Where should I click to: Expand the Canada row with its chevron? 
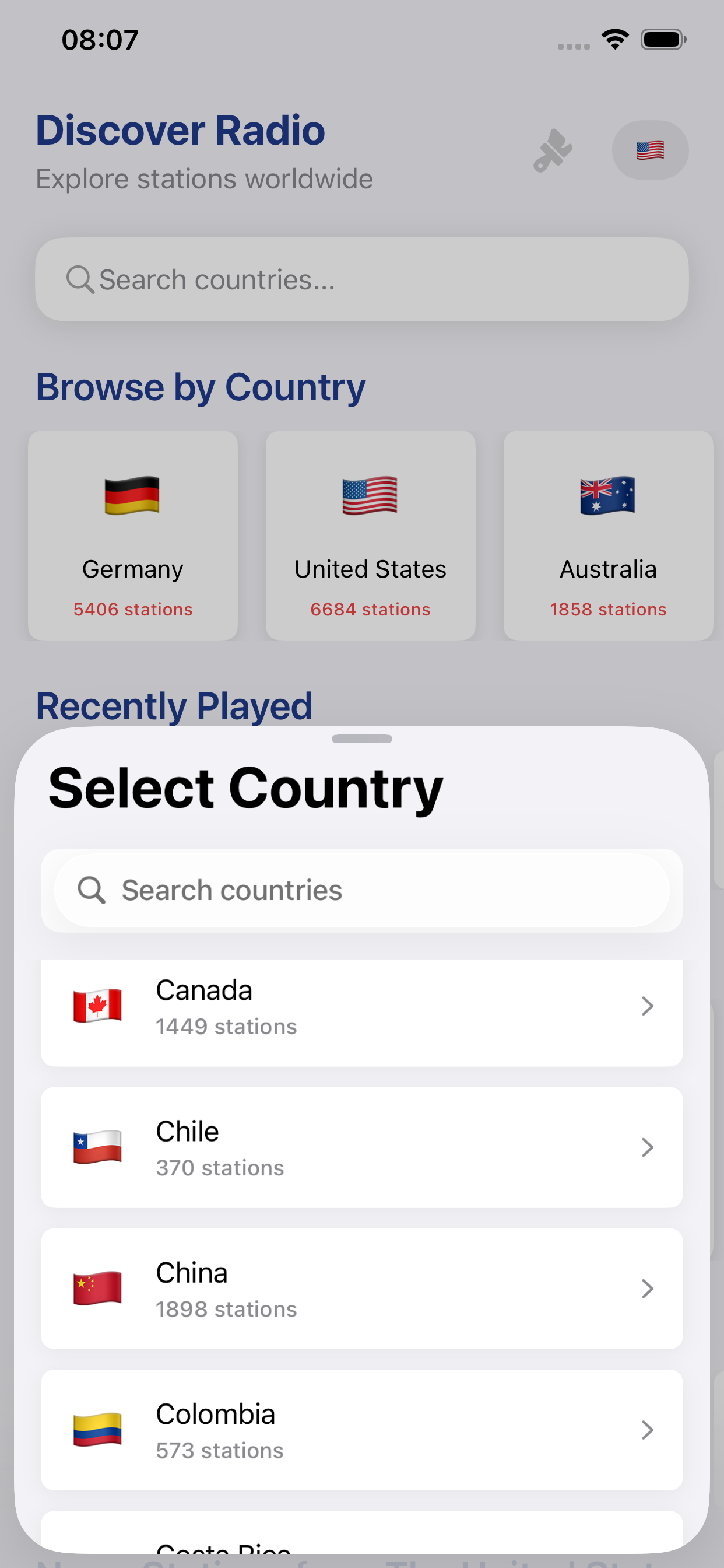pyautogui.click(x=647, y=1006)
